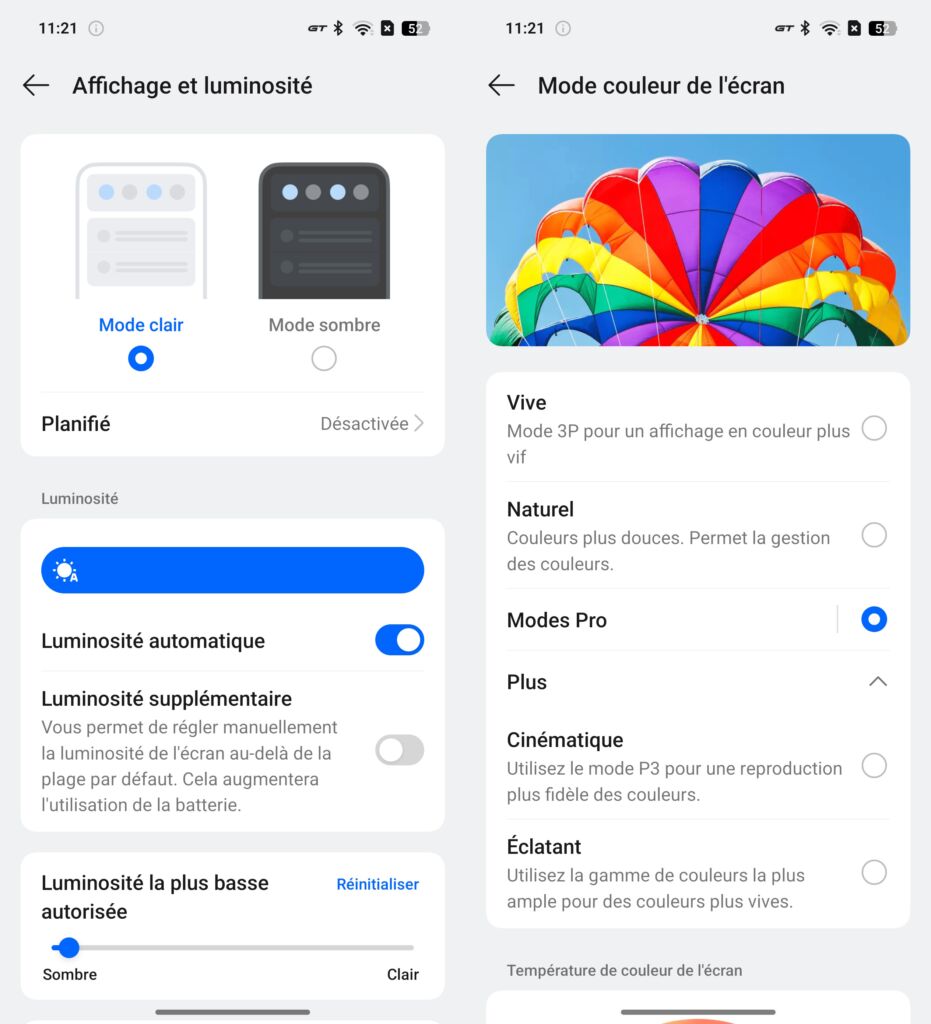Select the Éclatant color mode
Viewport: 931px width, 1024px height.
(873, 873)
